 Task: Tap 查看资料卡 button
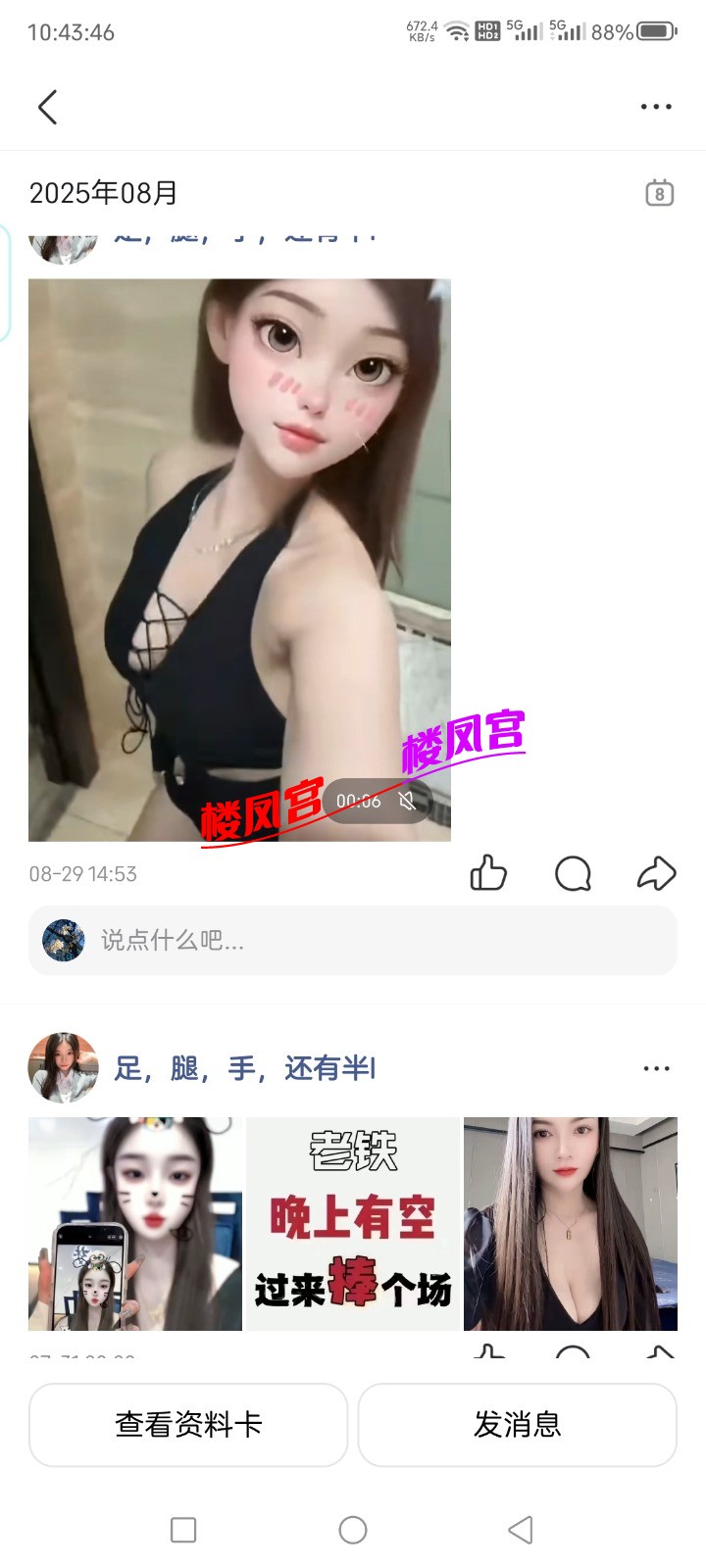188,1424
